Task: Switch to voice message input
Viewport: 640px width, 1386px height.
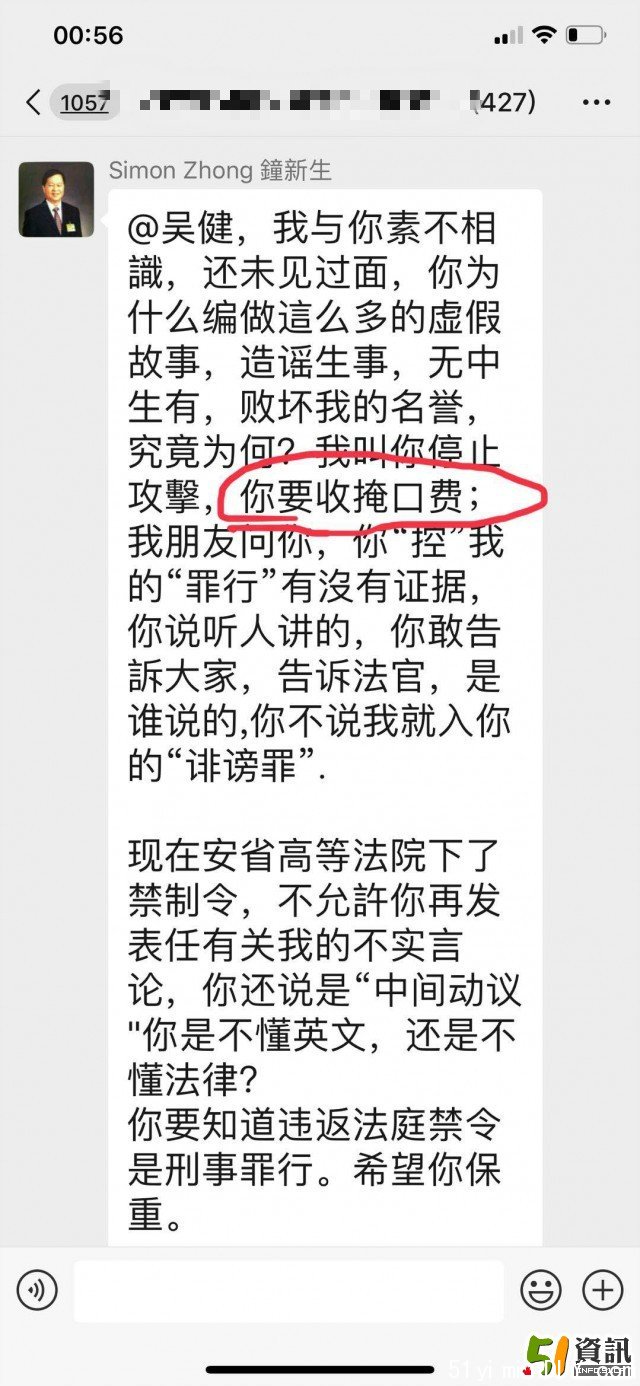Action: 37,1292
